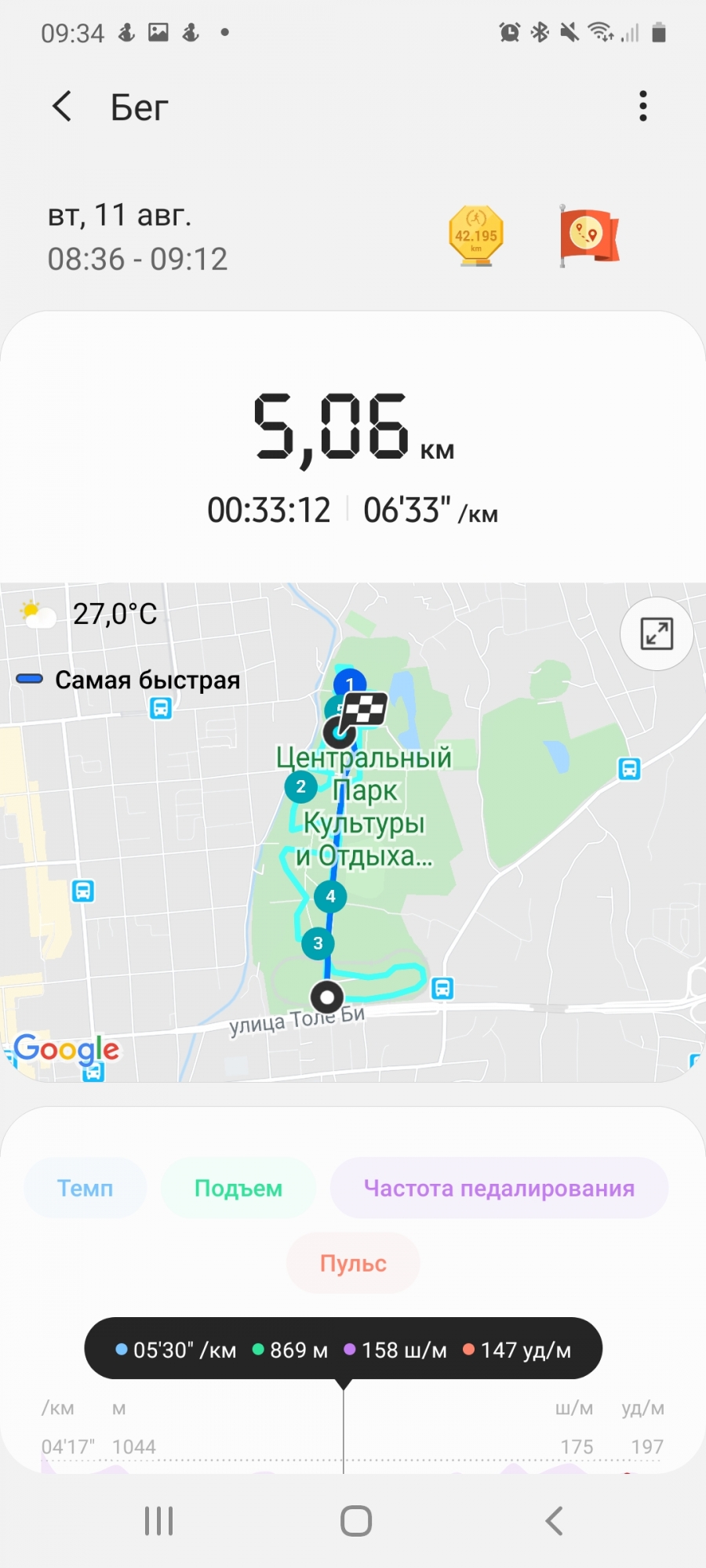Image resolution: width=706 pixels, height=1568 pixels.
Task: Go to the home screen
Action: [356, 1521]
